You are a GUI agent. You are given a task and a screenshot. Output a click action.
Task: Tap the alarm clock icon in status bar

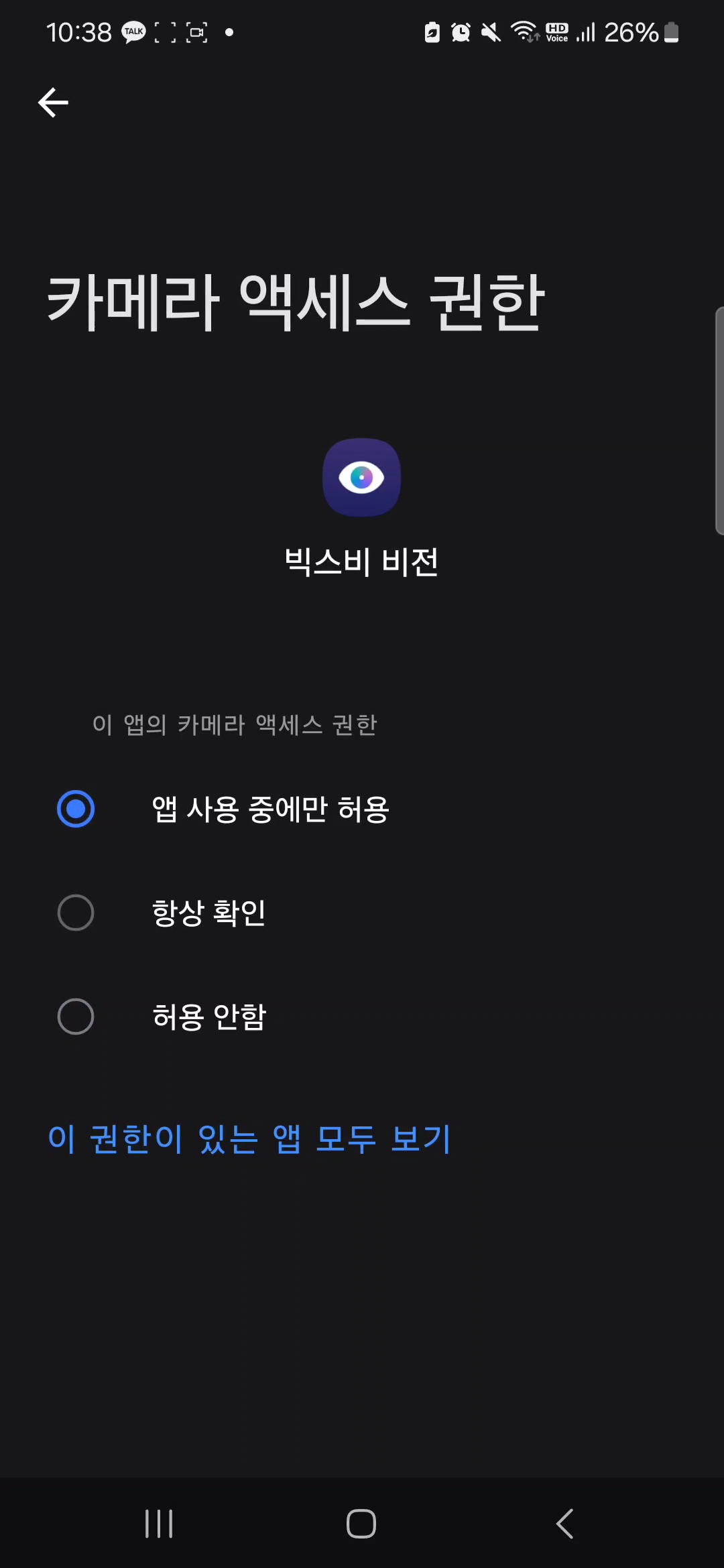tap(460, 31)
